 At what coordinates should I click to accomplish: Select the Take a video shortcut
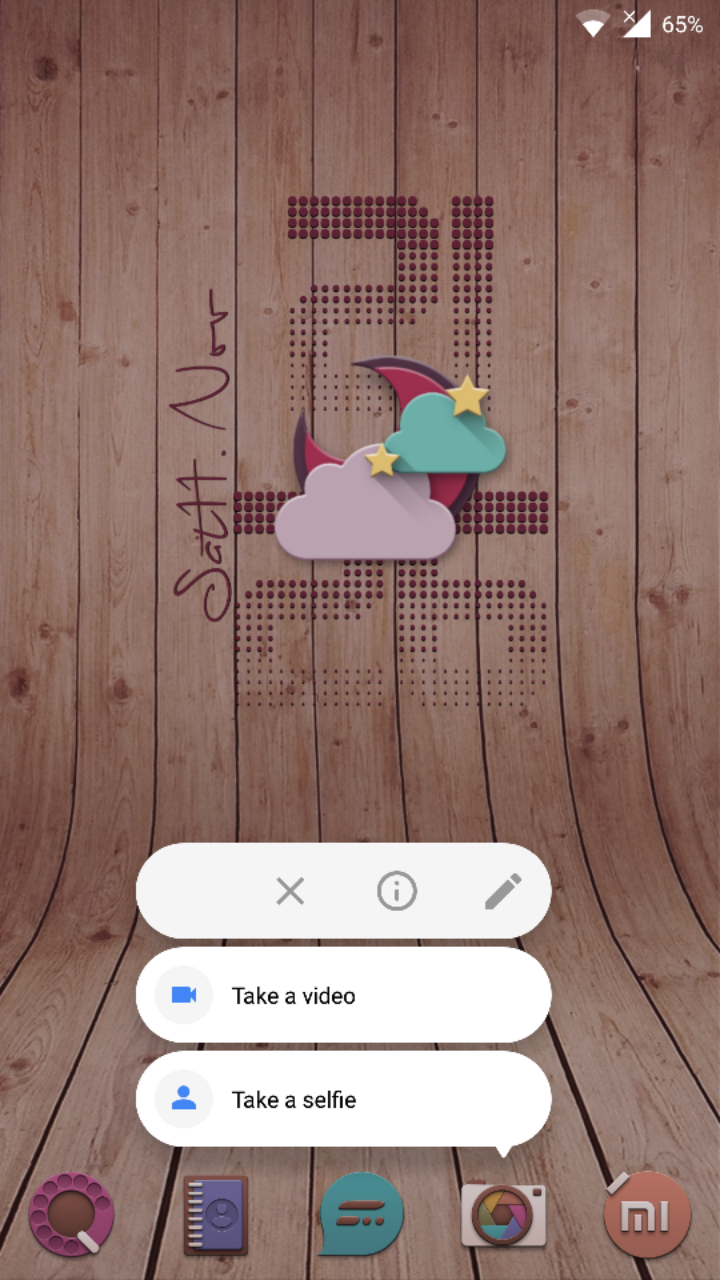pyautogui.click(x=343, y=996)
